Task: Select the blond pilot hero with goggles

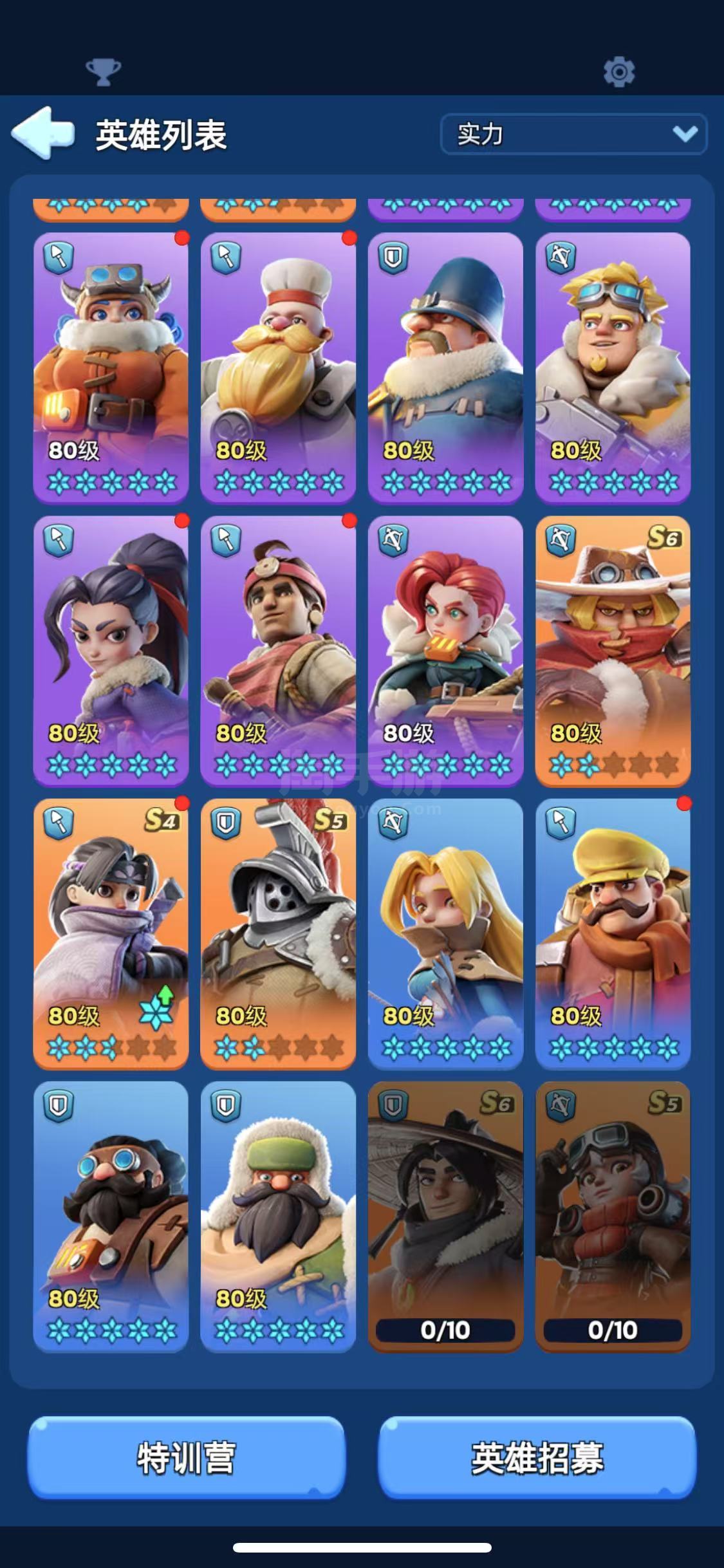Action: tap(613, 368)
